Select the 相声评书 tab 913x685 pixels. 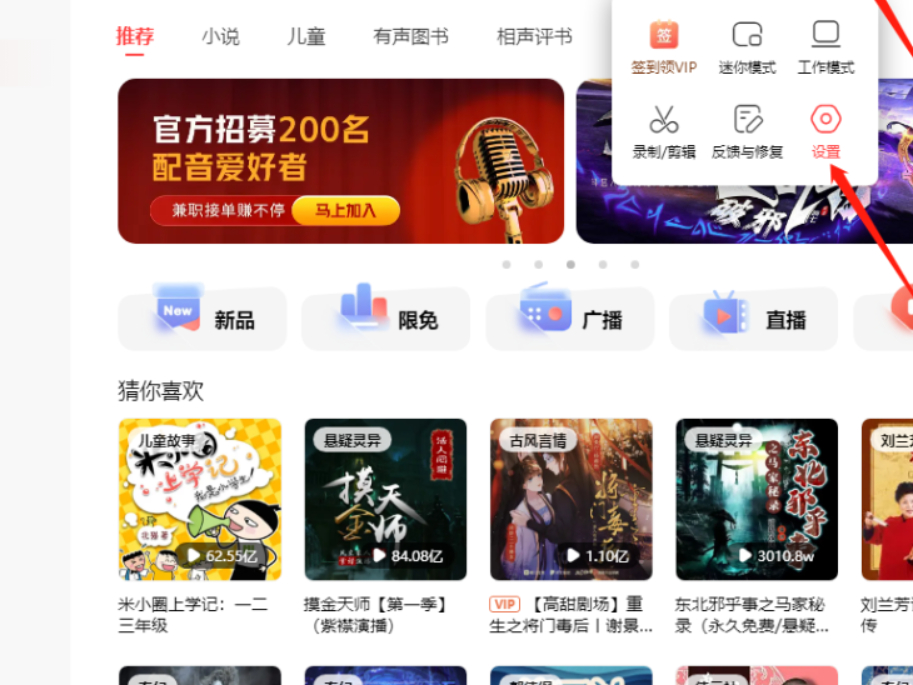click(534, 37)
